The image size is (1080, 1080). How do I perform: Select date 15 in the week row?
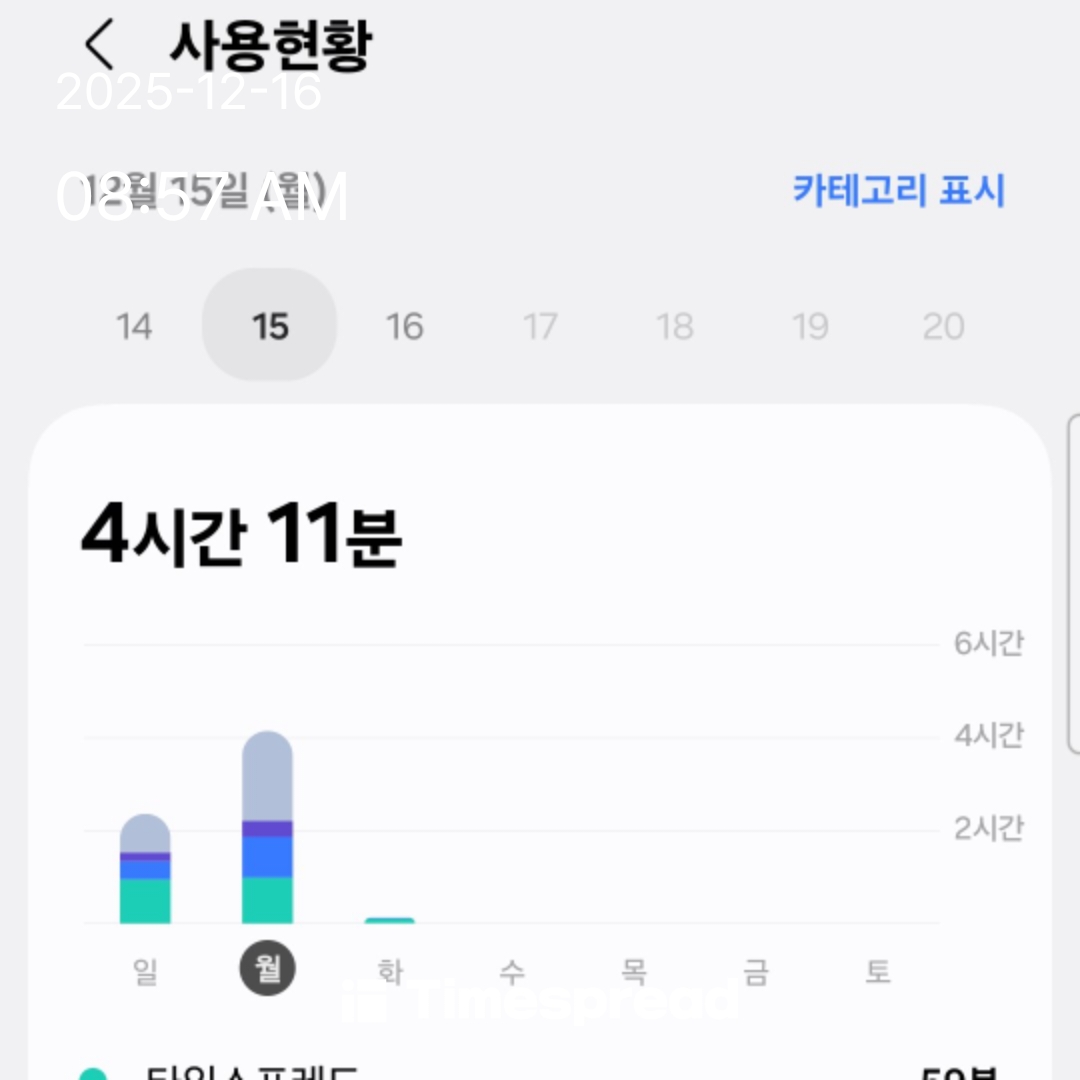click(270, 326)
